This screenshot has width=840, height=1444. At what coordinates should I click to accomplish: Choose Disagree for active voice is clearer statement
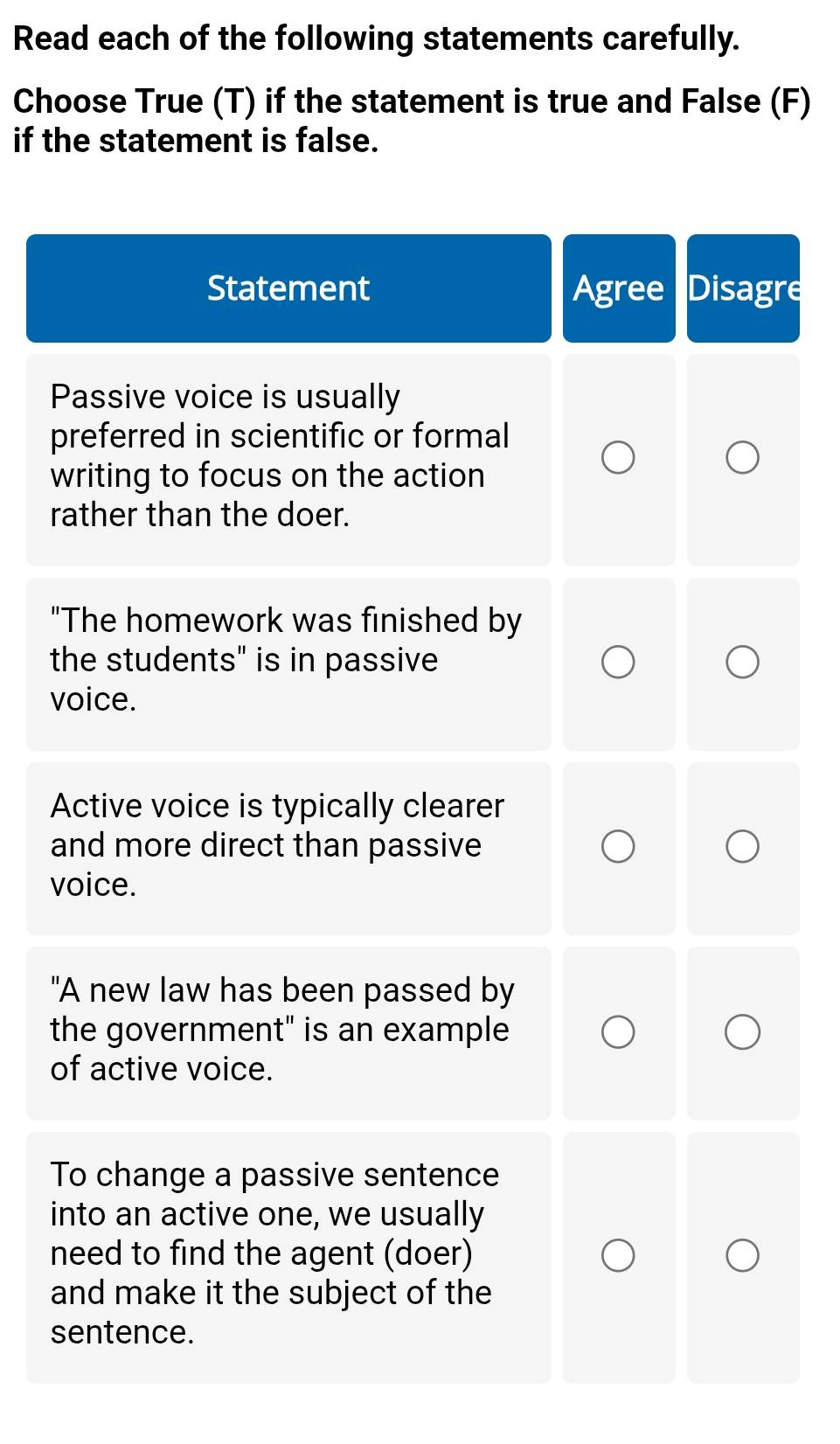point(742,847)
